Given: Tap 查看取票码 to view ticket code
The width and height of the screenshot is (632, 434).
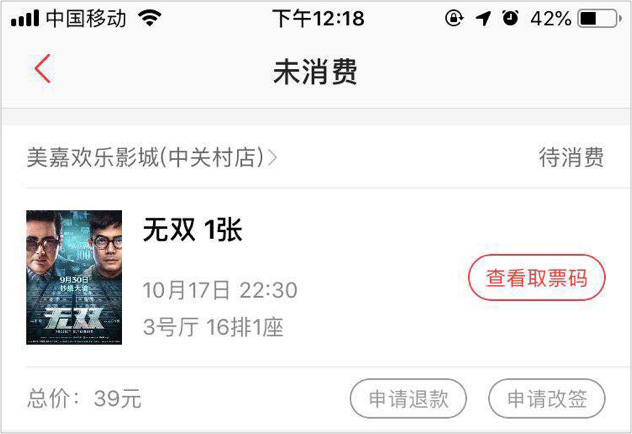Looking at the screenshot, I should pyautogui.click(x=536, y=279).
